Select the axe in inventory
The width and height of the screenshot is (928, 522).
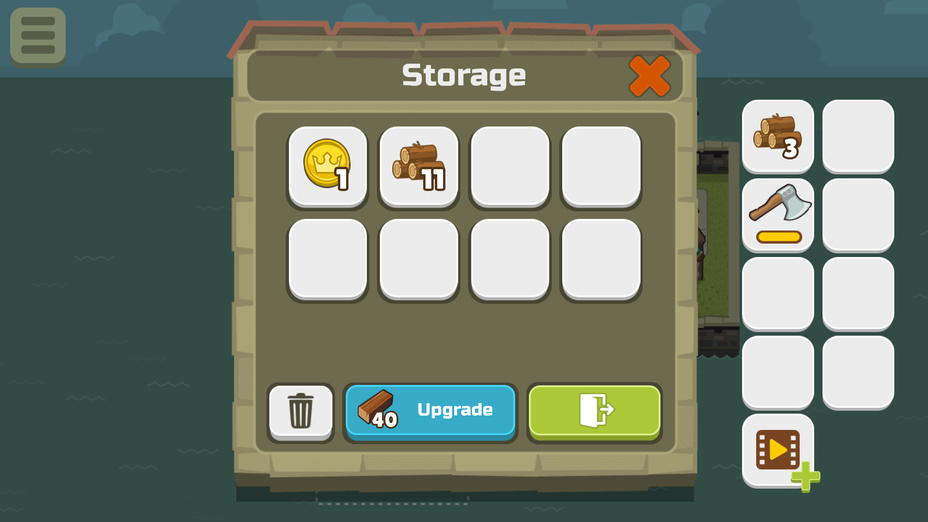click(778, 215)
